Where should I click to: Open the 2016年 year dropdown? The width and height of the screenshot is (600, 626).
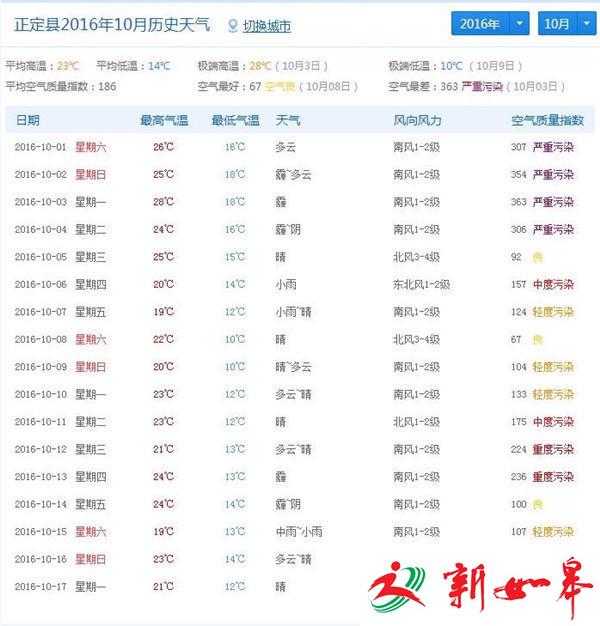pos(490,23)
